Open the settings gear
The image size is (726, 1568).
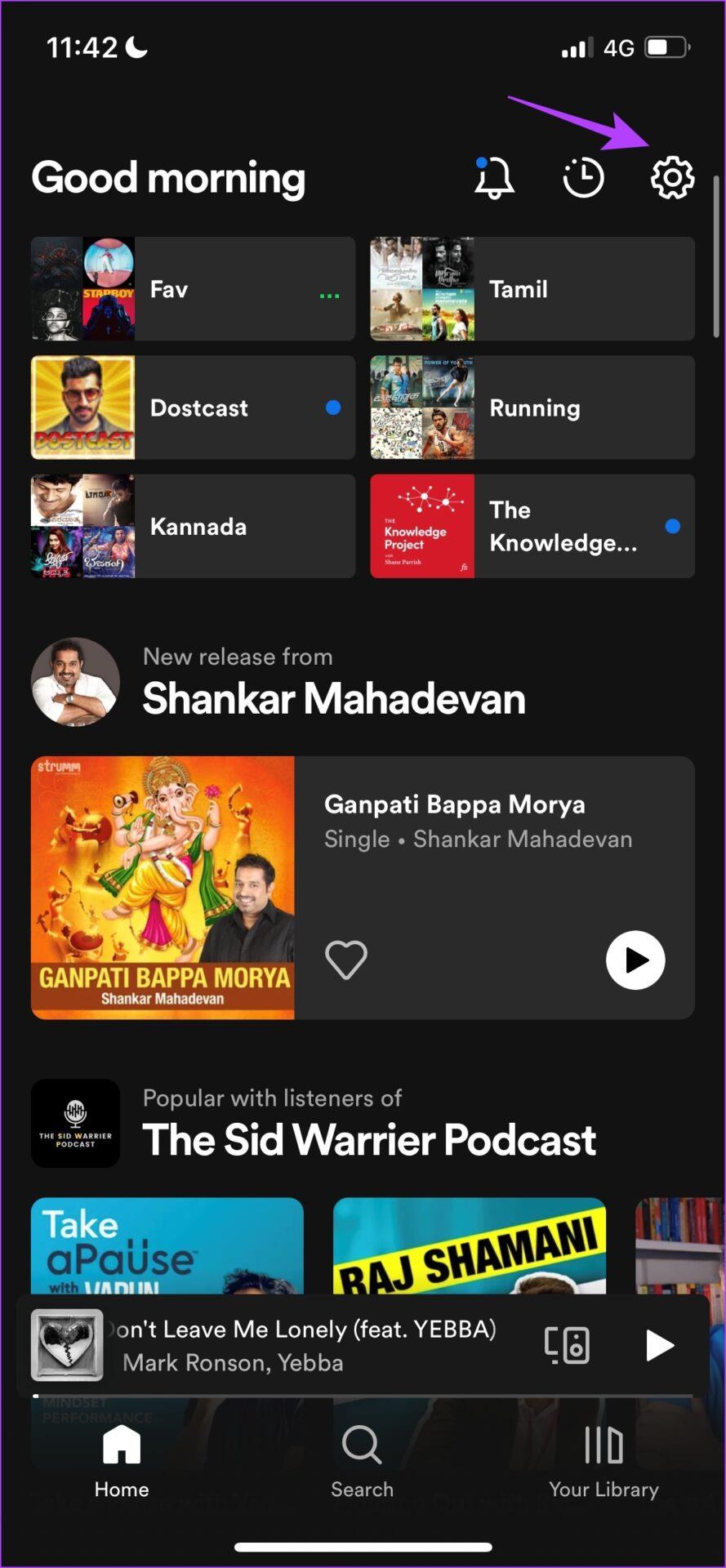tap(672, 177)
